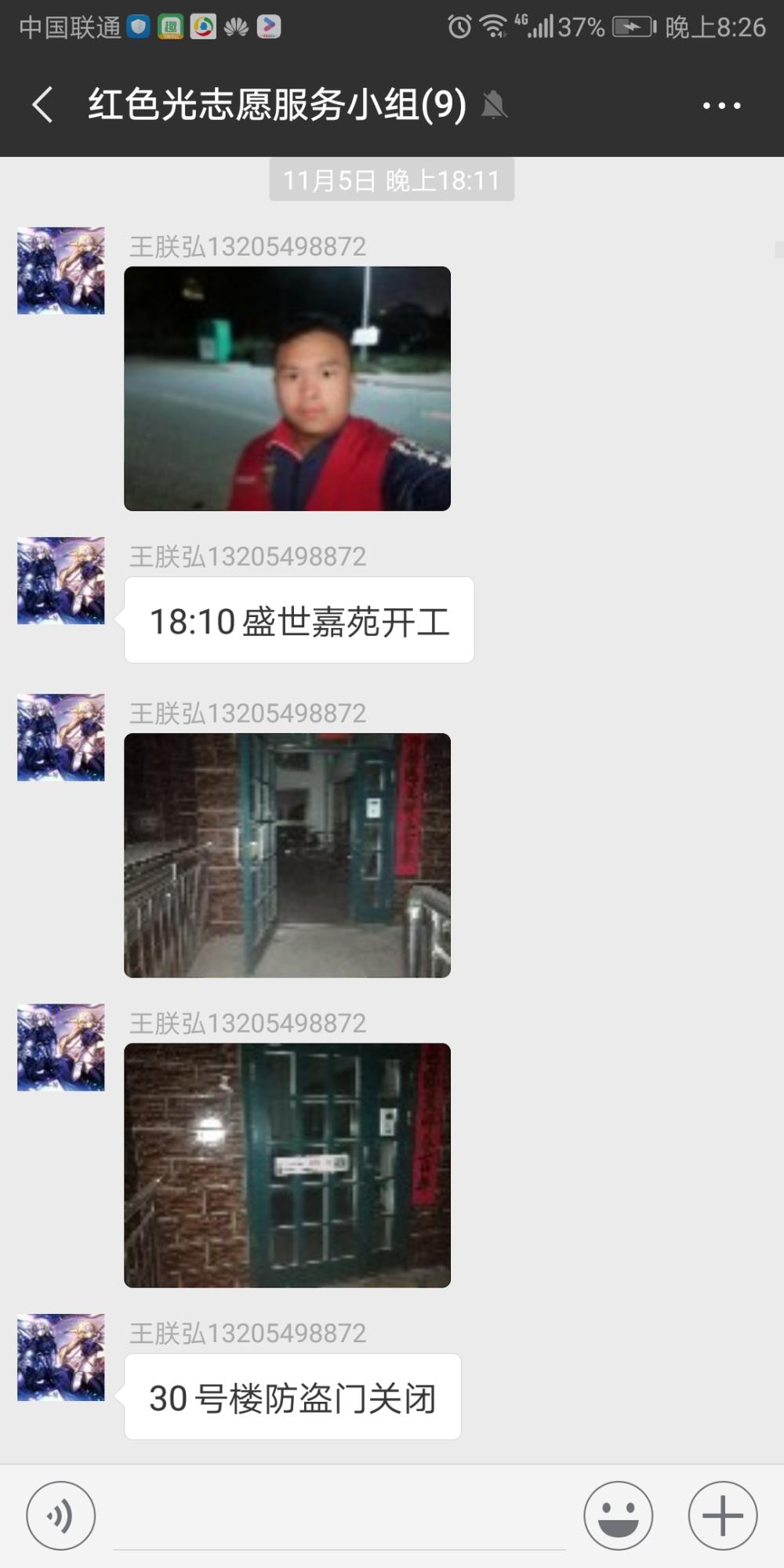
Task: Tap sender avatar beside 18:10 盛世嘉苑开工
Action: 61,580
